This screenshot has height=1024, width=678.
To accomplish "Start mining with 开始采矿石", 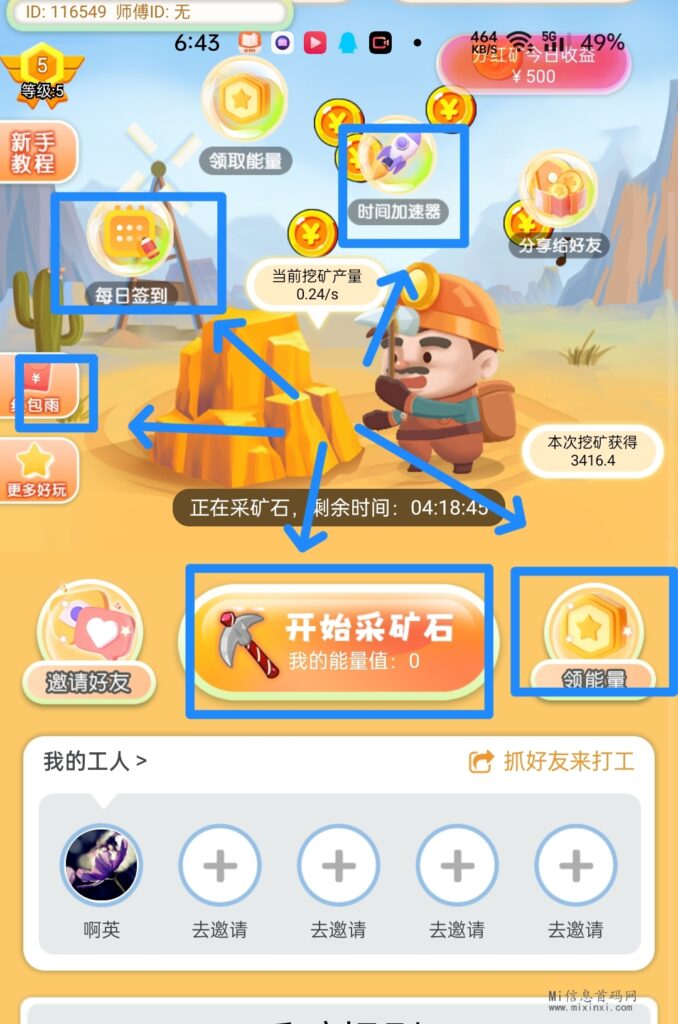I will pos(340,640).
